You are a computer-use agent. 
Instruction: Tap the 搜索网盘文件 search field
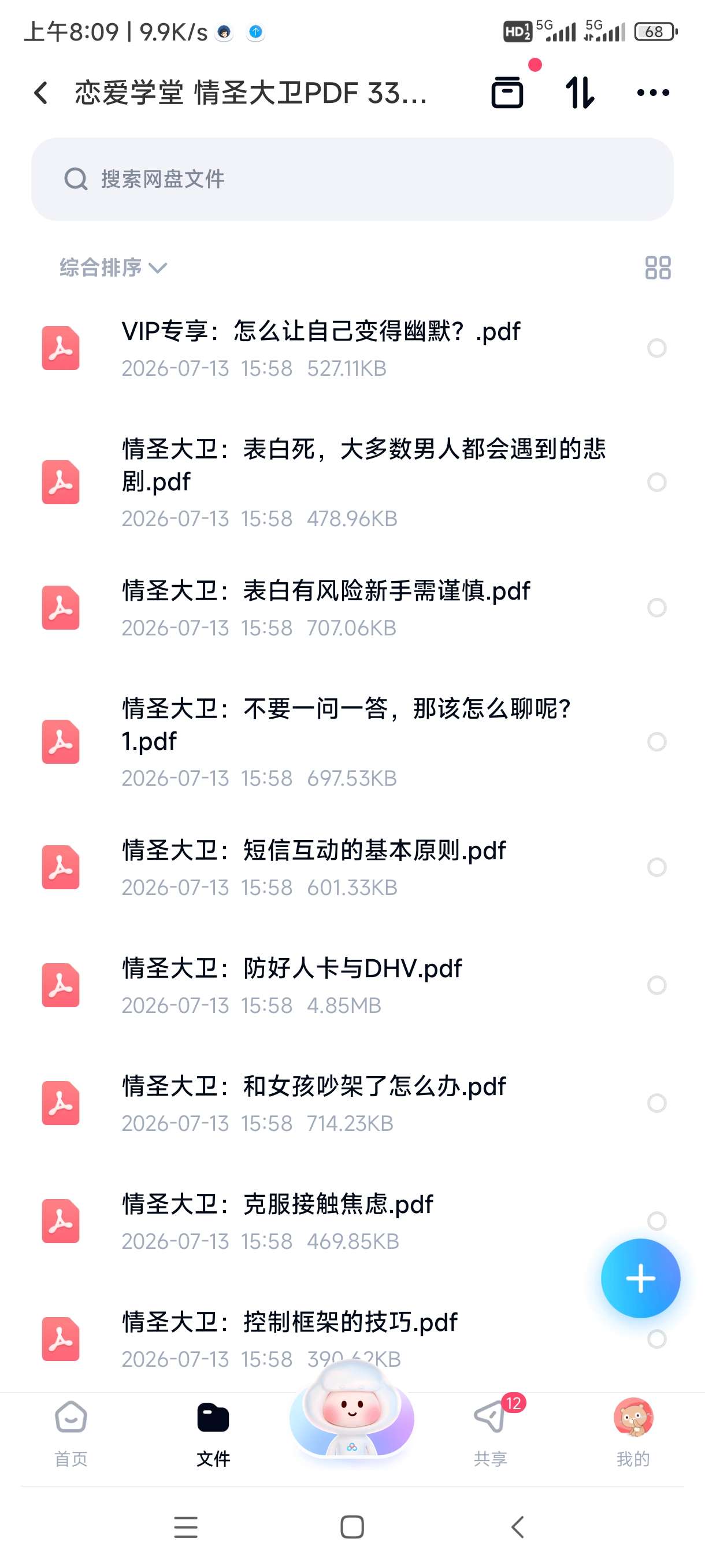[352, 179]
